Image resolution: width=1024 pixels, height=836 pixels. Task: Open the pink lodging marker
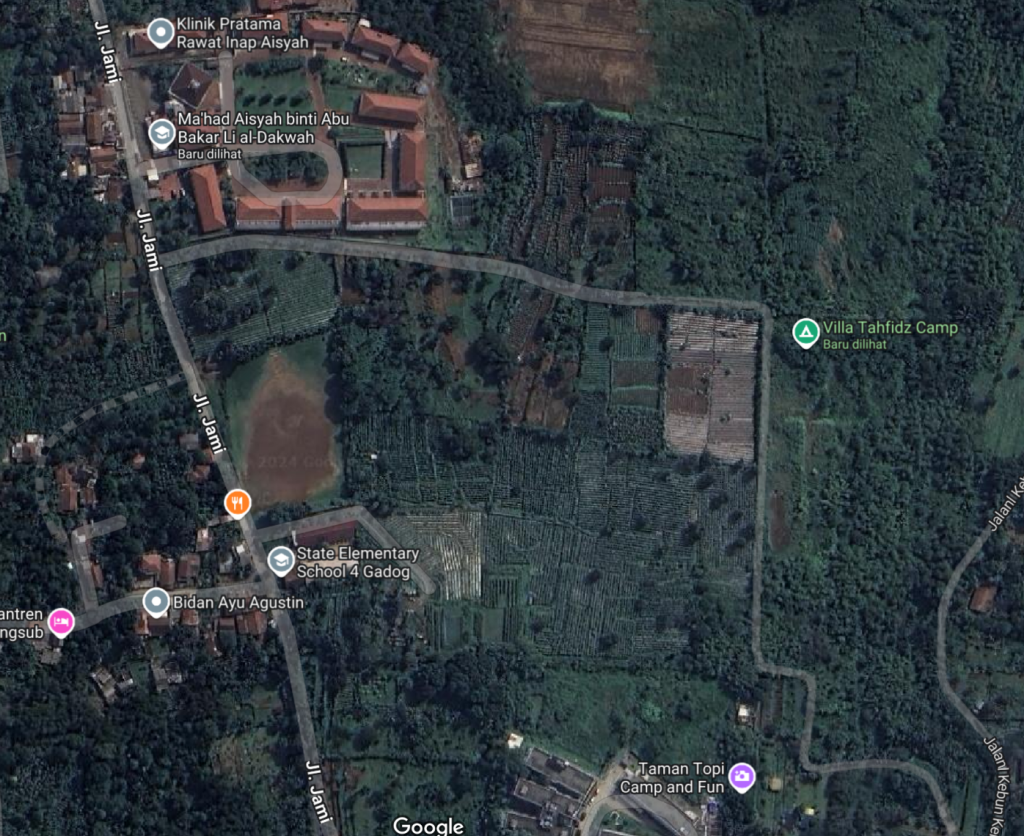[61, 623]
